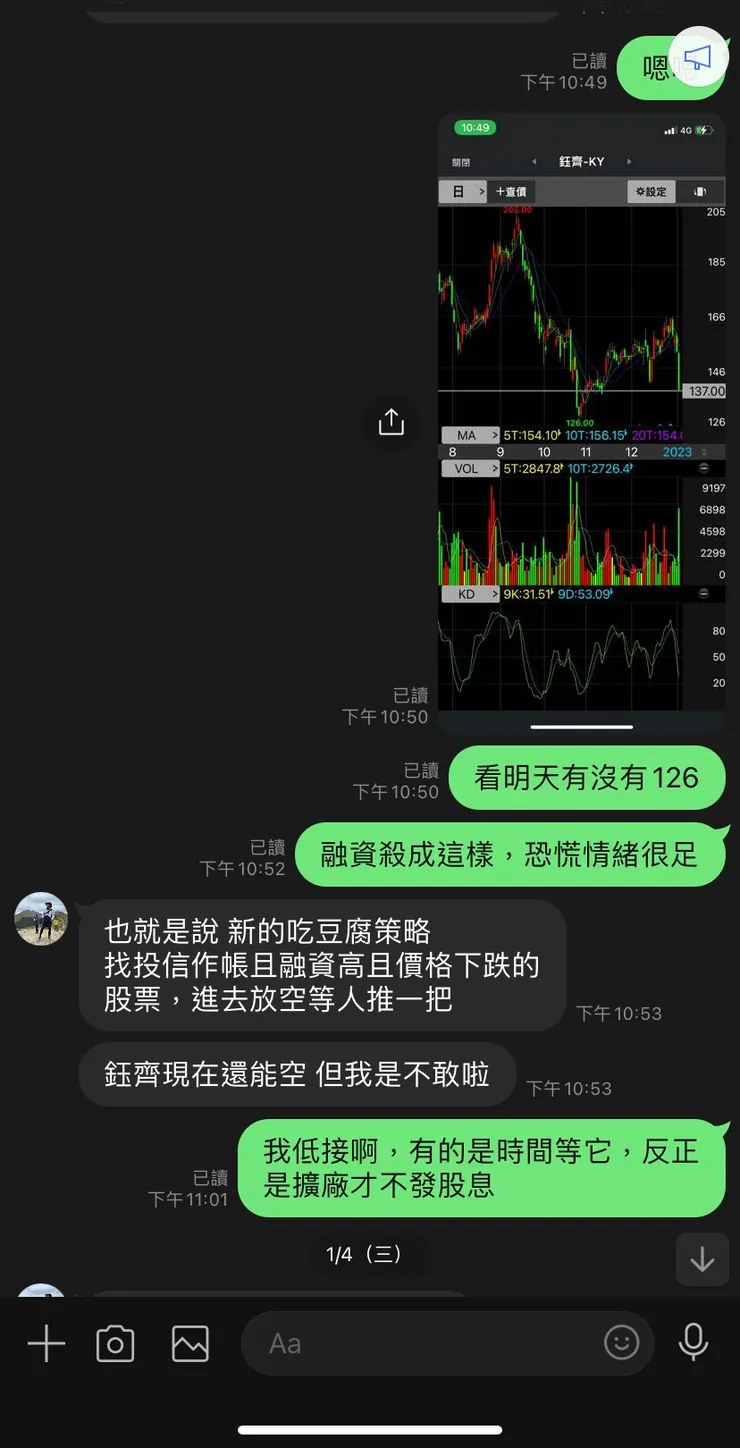Tap the megaphone icon at the top right
Screen dimensions: 740x1448
[698, 57]
